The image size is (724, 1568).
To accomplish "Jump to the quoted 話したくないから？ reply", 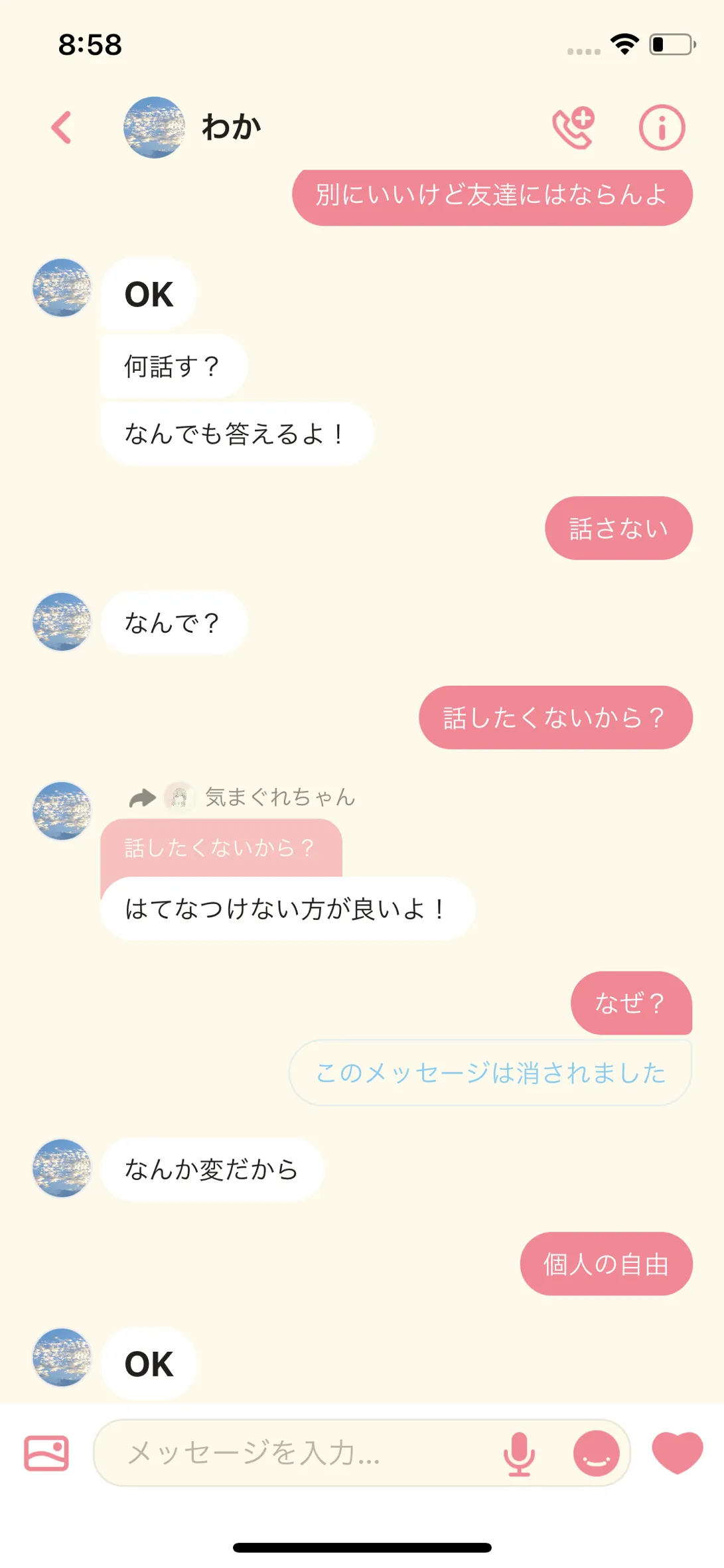I will (220, 847).
